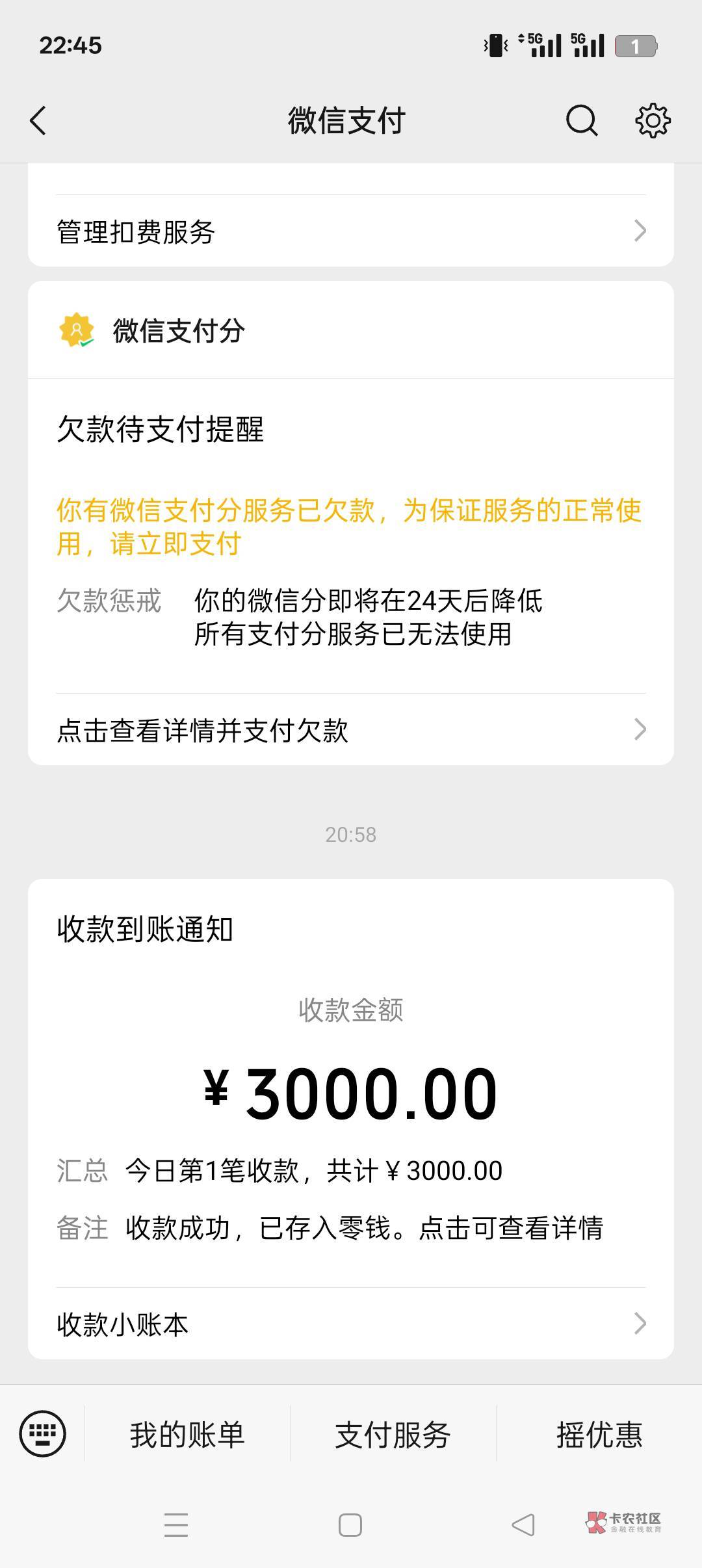Open 我的账单 menu
The width and height of the screenshot is (702, 1568).
[x=187, y=1434]
